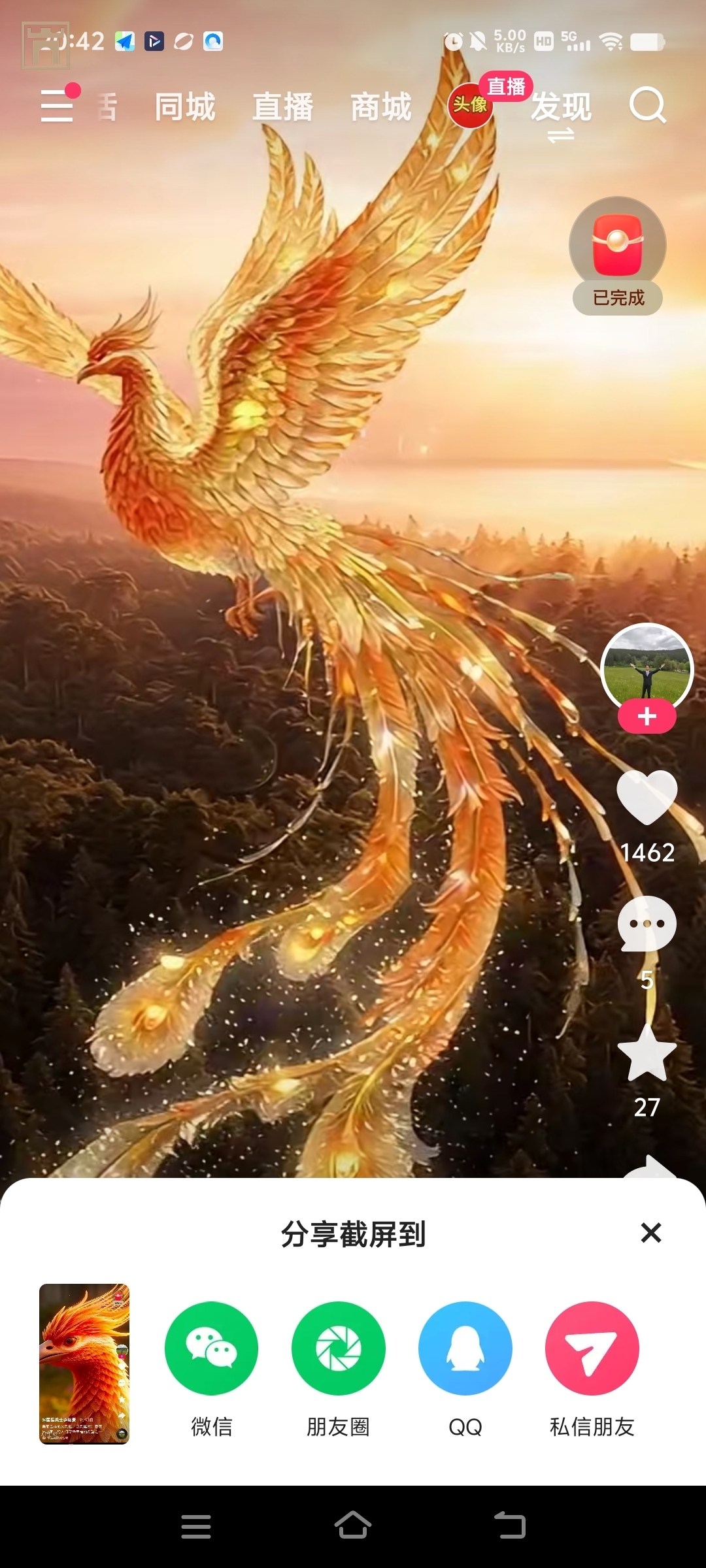
Task: Switch to the 发现 tab
Action: point(561,107)
